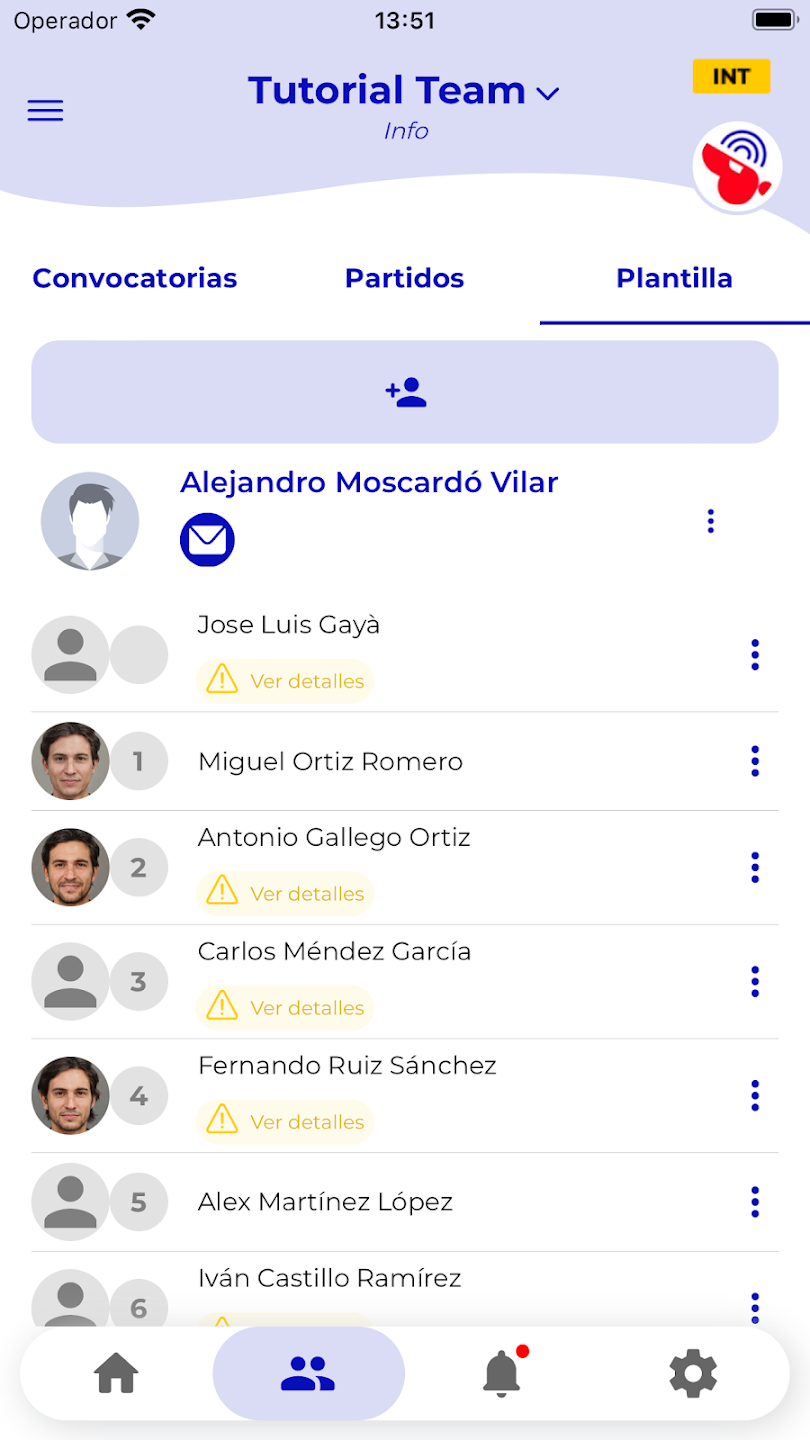Open options for Alejandro Moscardó Vilar

pyautogui.click(x=710, y=521)
